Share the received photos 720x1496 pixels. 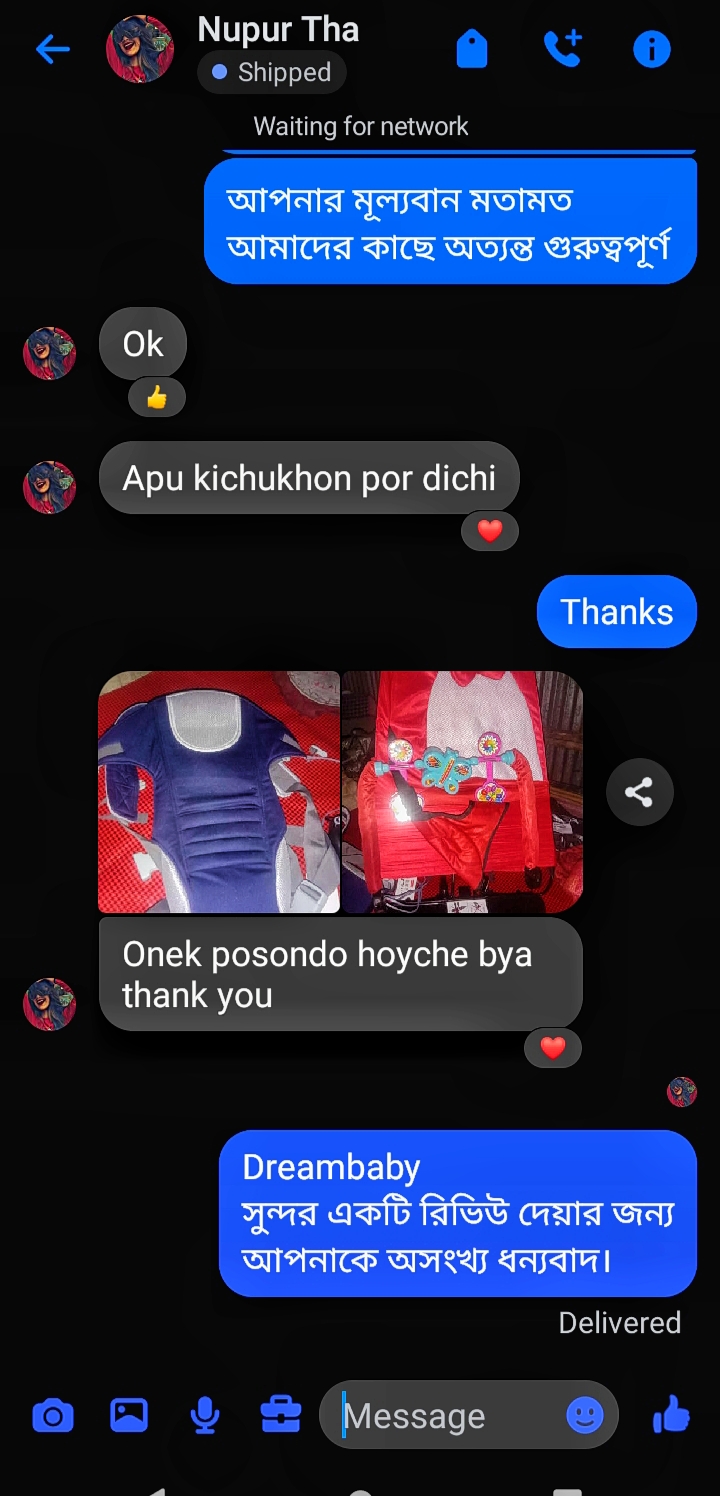639,793
